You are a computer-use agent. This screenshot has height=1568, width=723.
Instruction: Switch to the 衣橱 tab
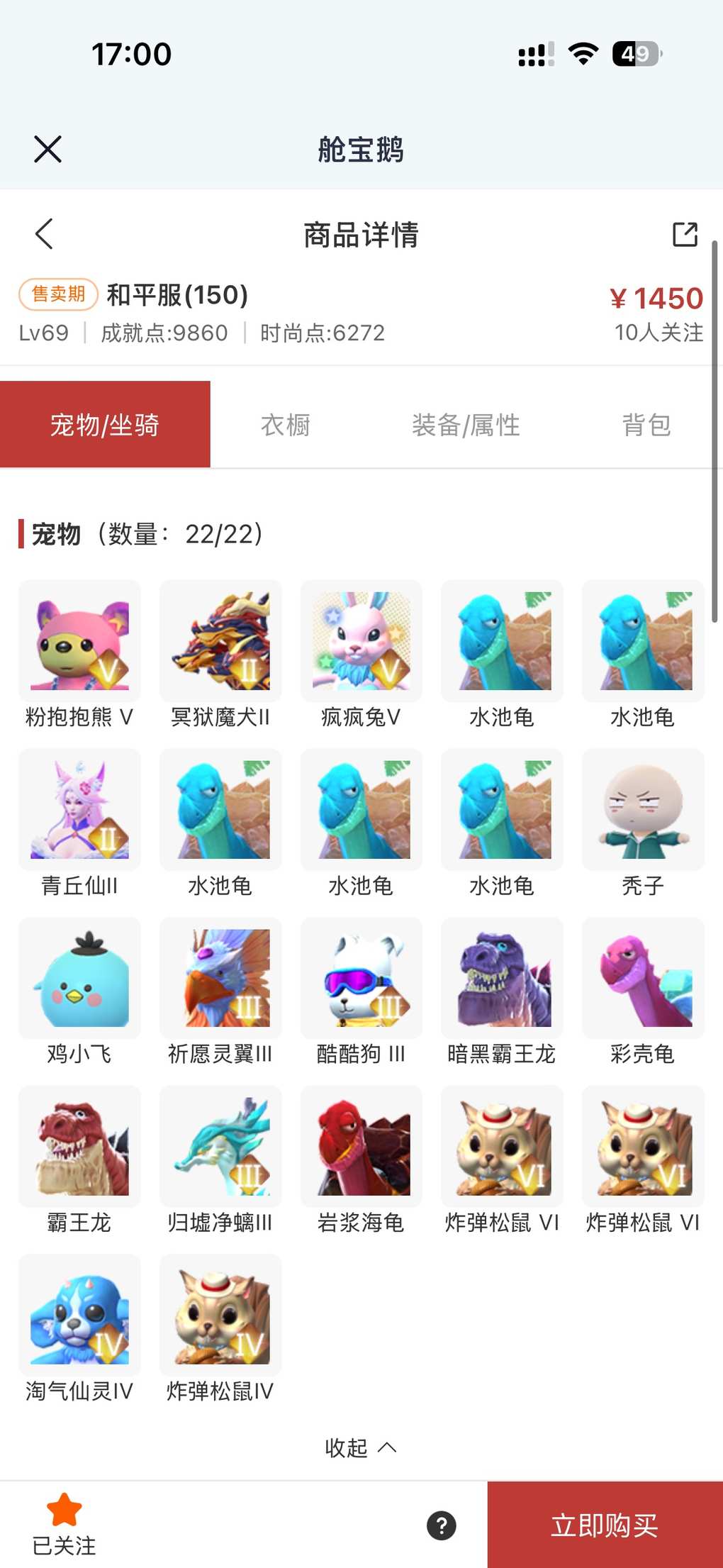pos(286,425)
